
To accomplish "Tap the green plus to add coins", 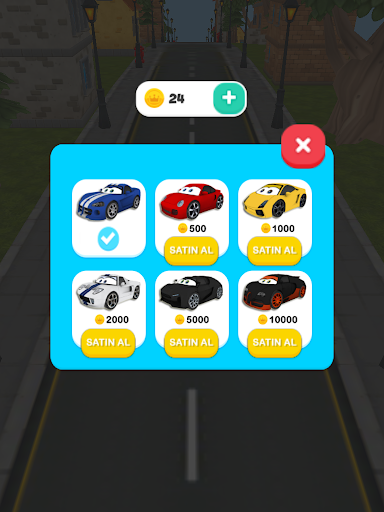I will coord(229,98).
